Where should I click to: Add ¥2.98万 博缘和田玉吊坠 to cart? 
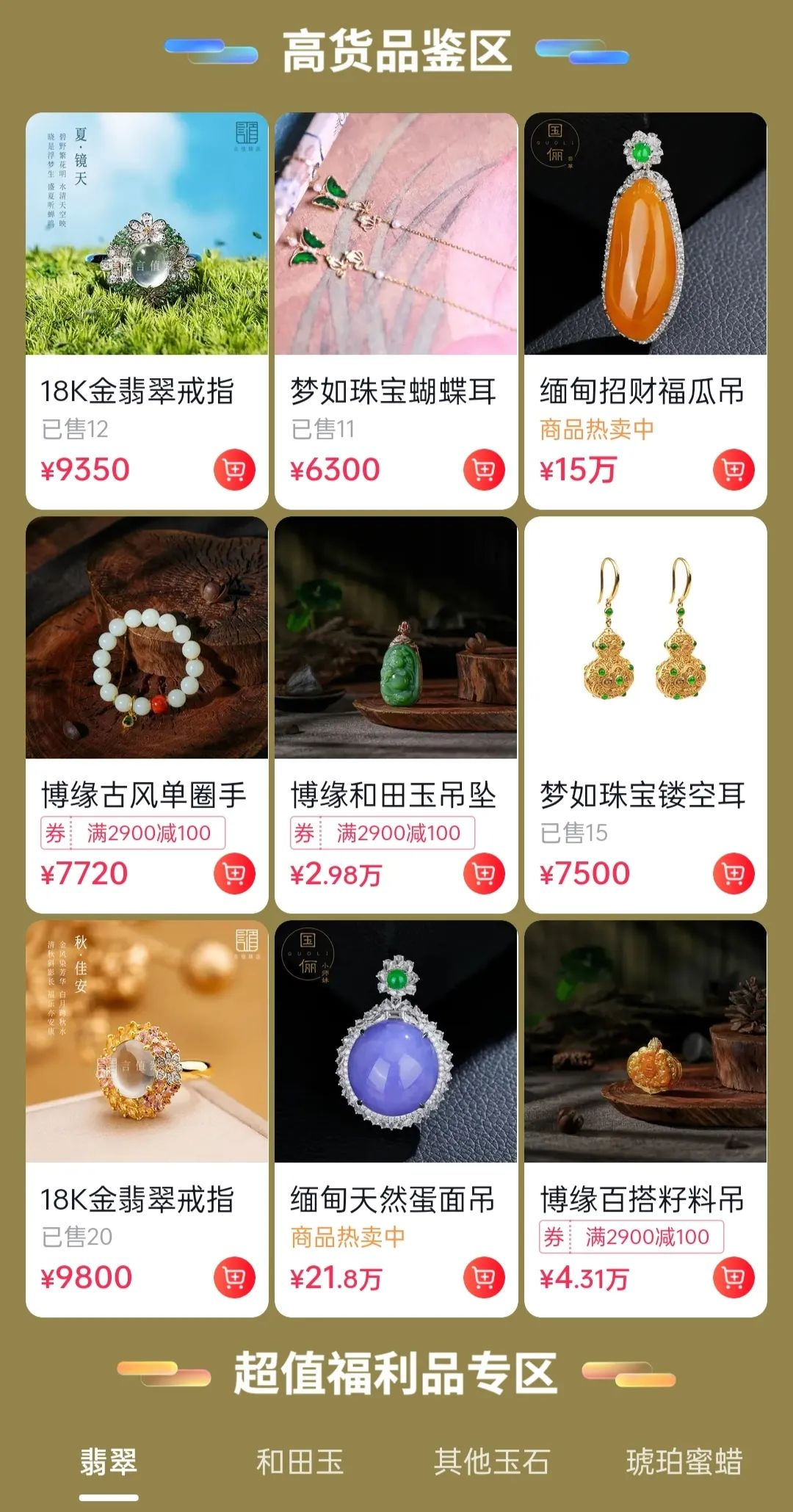[484, 874]
